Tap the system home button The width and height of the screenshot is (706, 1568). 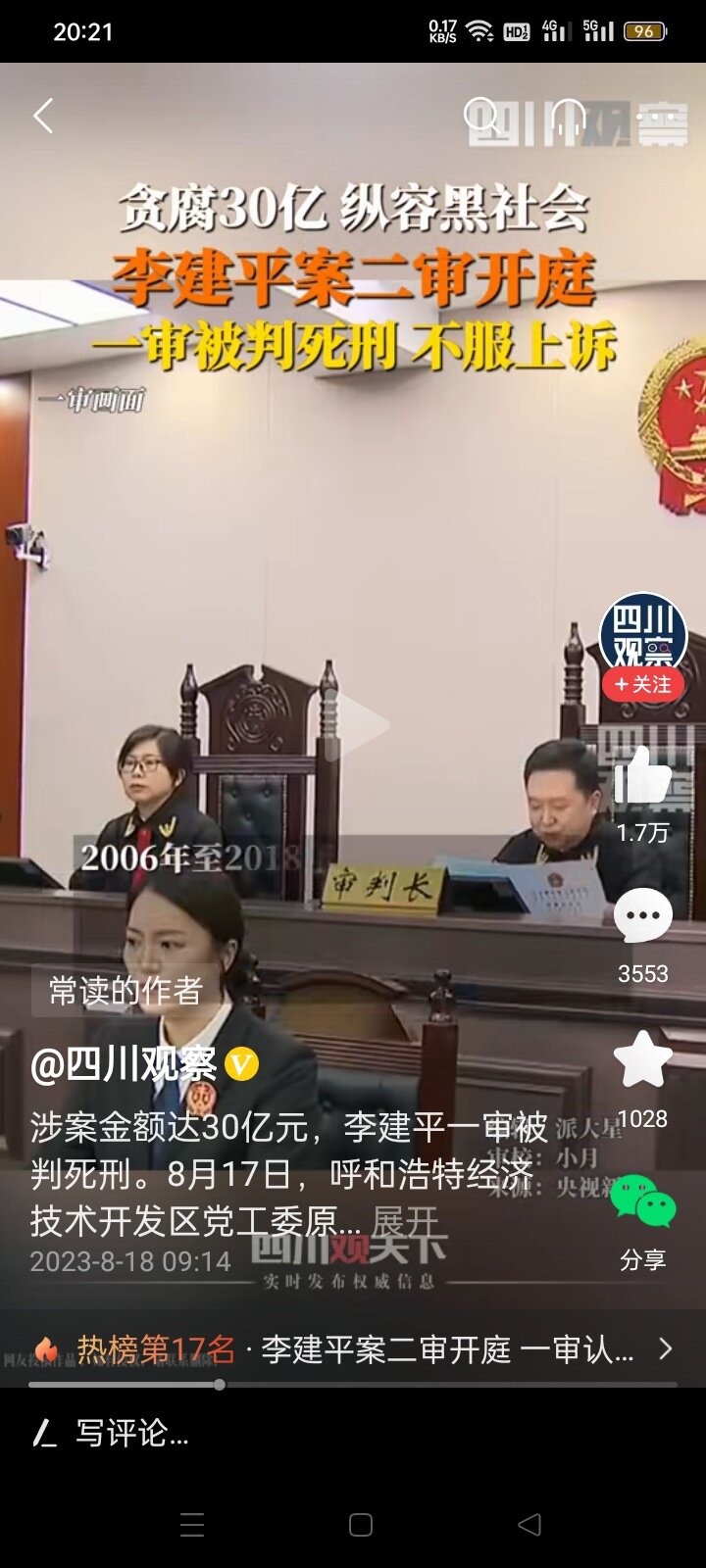point(361,1525)
